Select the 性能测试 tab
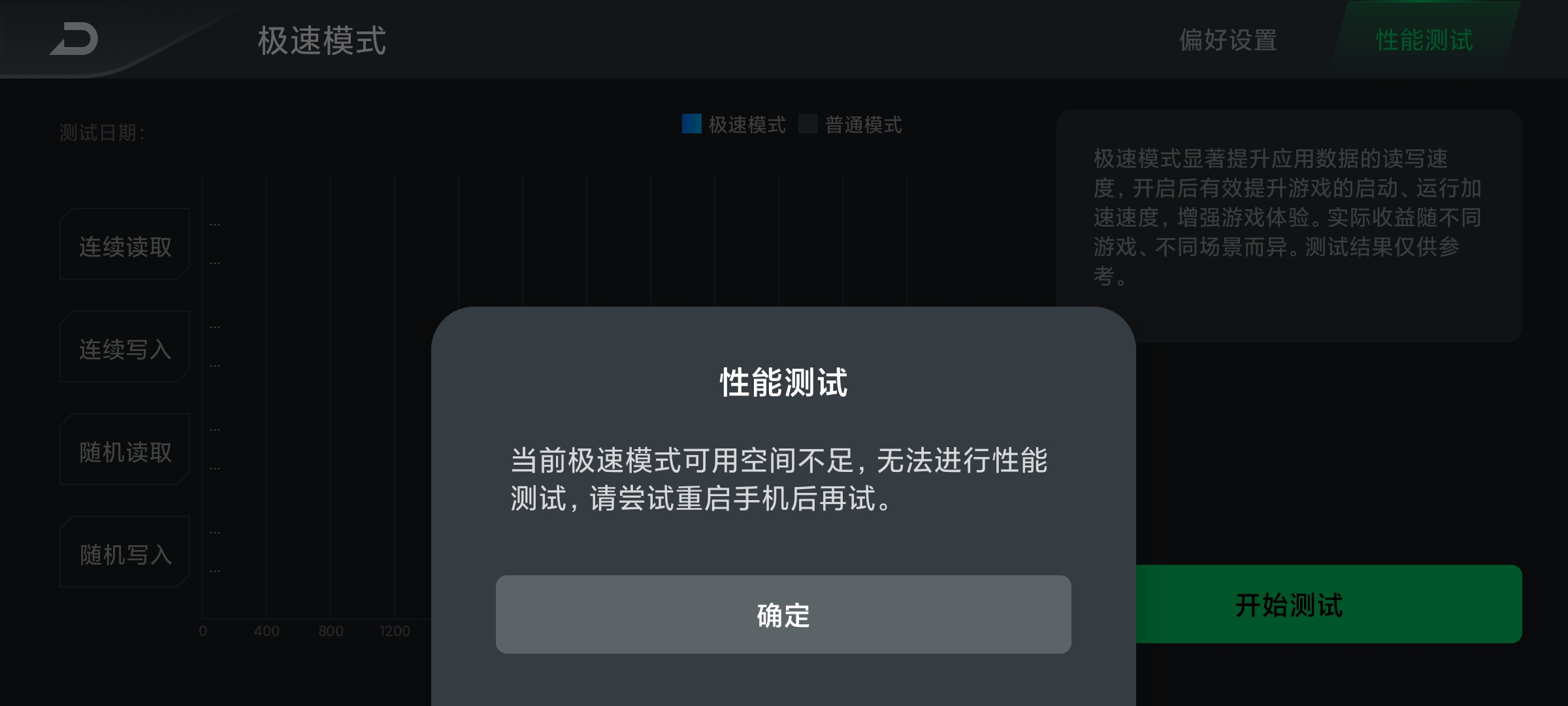1568x706 pixels. click(x=1424, y=41)
